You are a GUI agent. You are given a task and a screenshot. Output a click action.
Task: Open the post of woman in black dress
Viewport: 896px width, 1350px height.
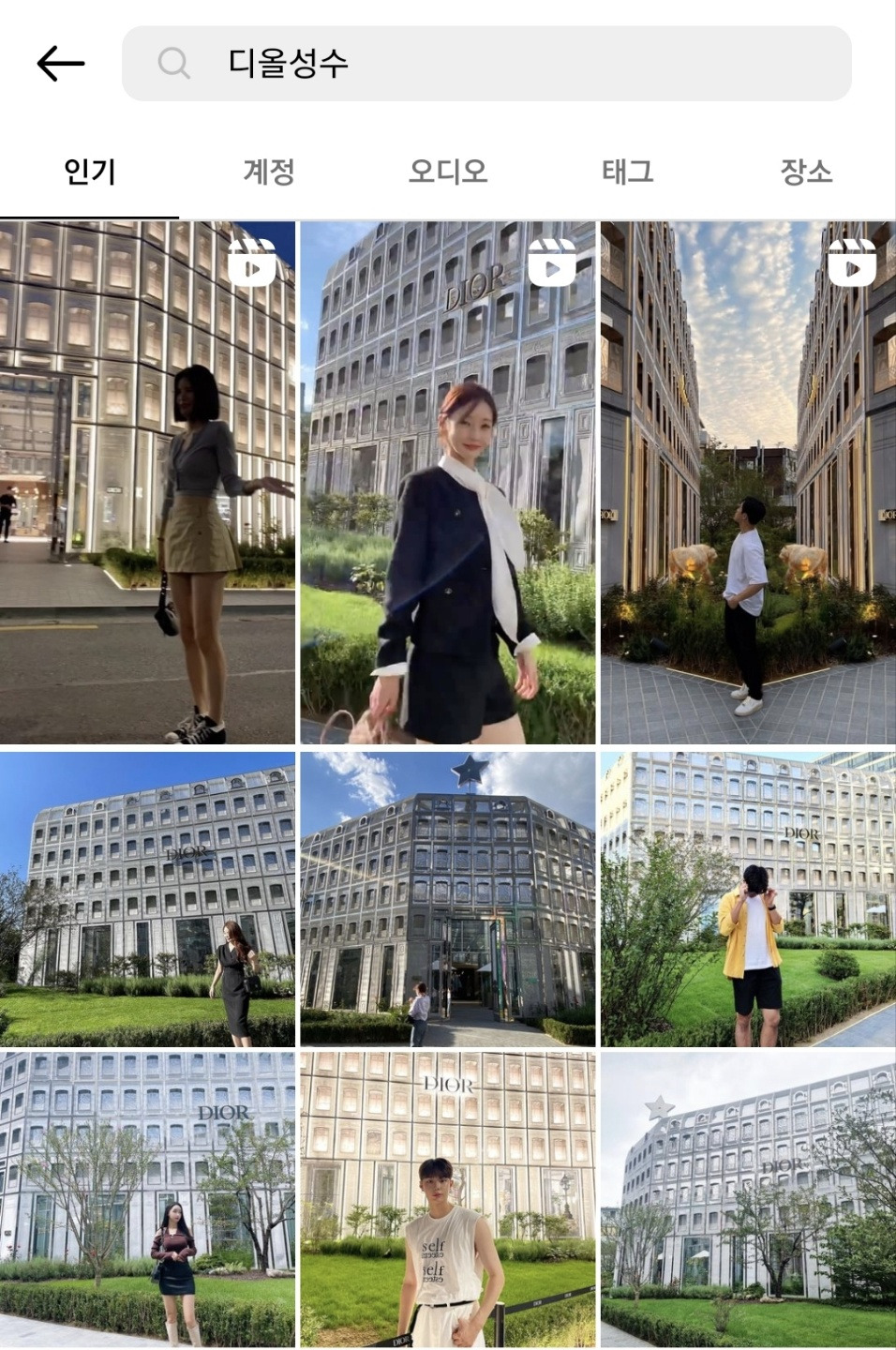pos(147,899)
